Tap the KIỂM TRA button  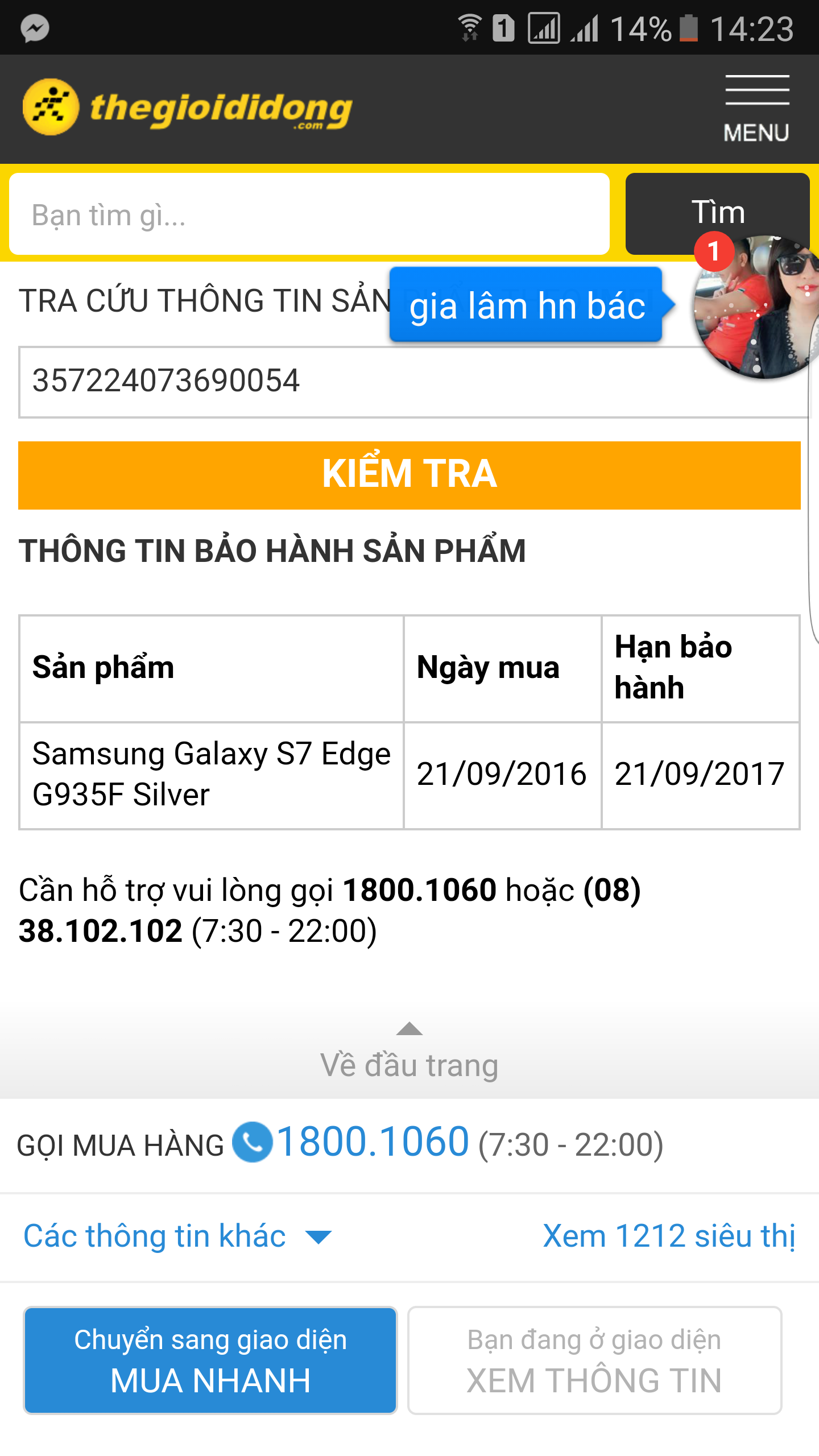[x=409, y=475]
